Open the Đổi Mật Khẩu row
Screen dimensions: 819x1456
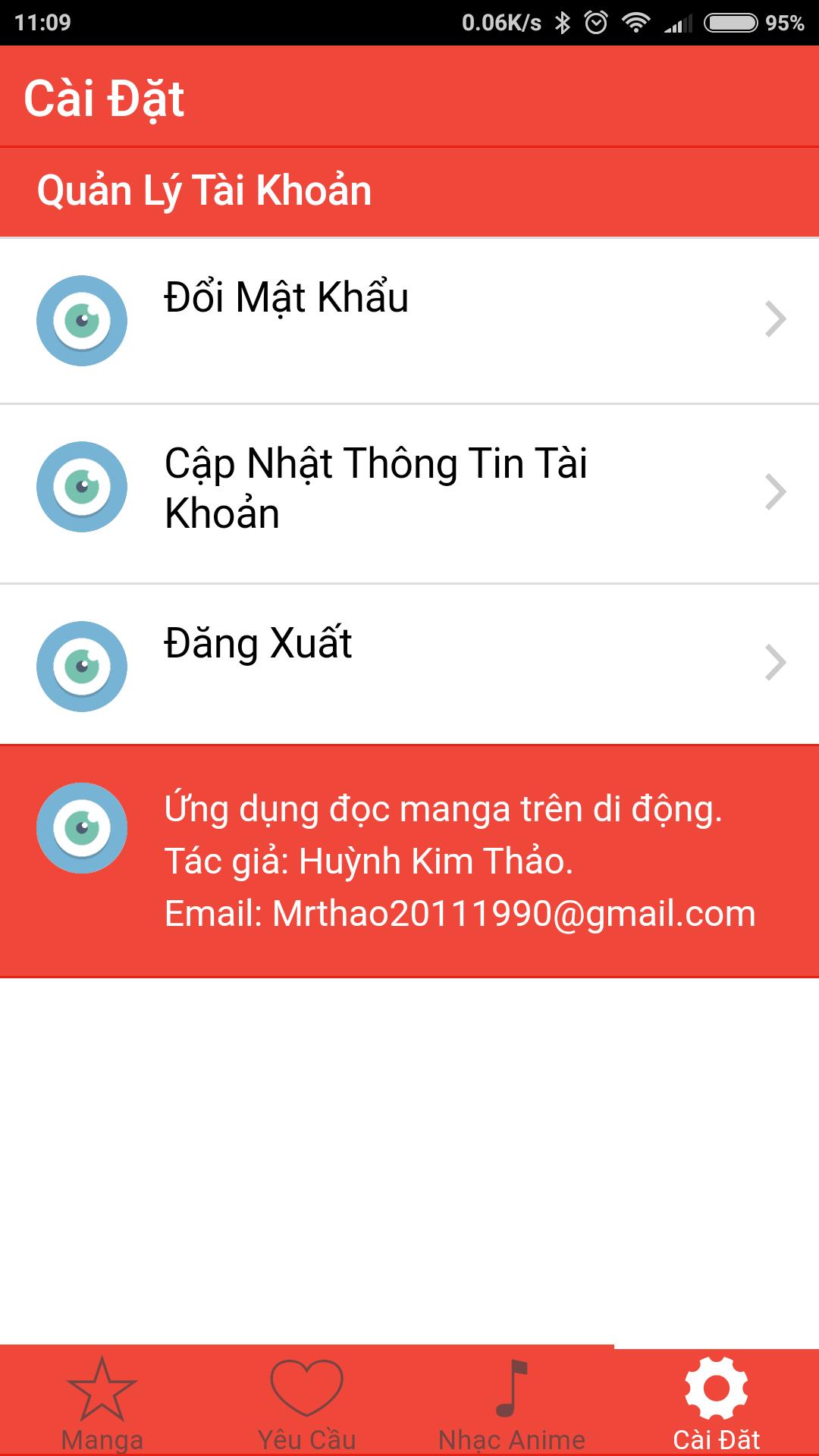click(x=409, y=320)
